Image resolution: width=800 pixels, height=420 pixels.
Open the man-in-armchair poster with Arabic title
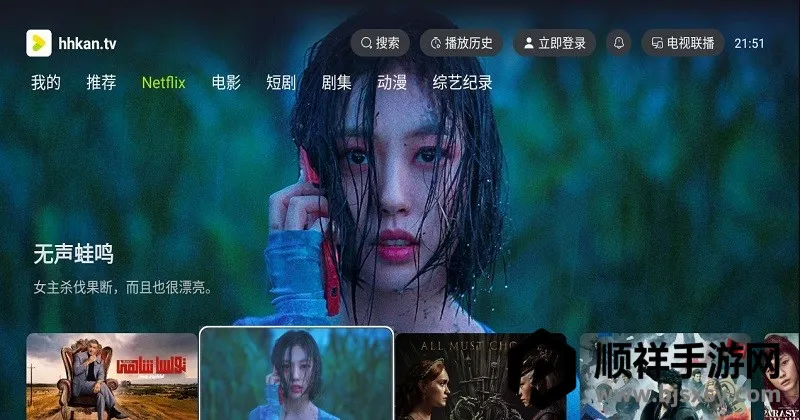111,376
